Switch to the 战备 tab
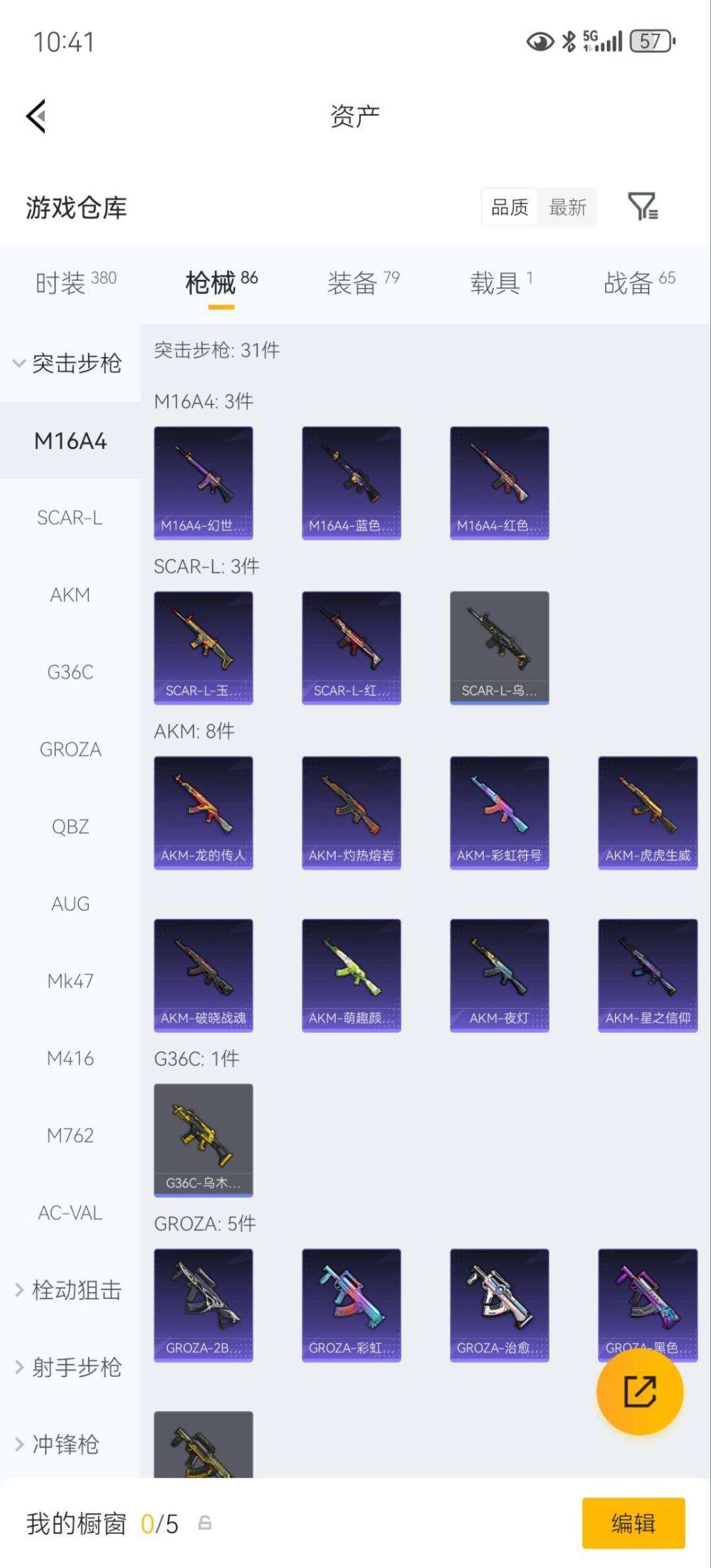 click(639, 283)
